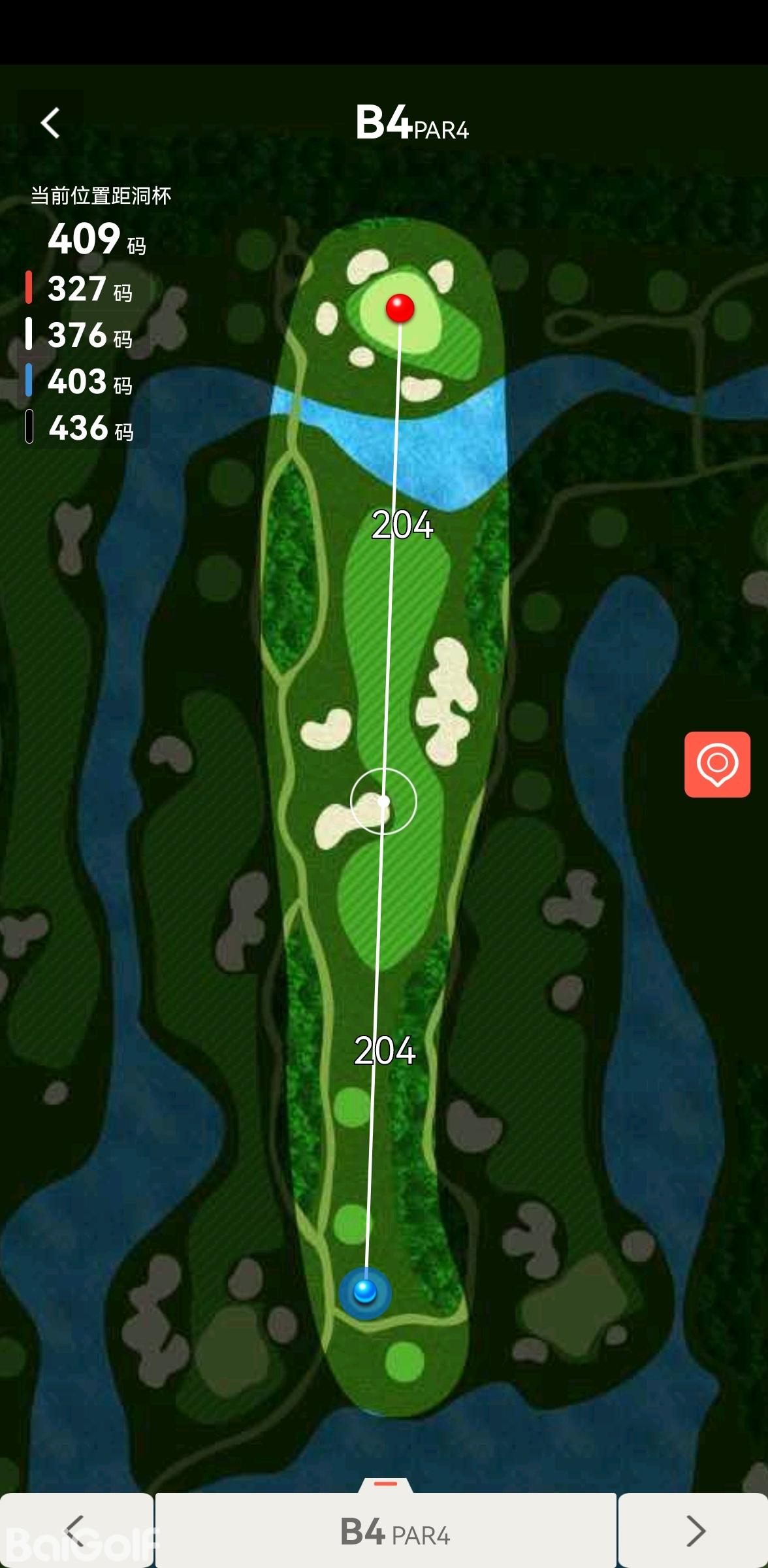Screen dimensions: 768x1568
Task: Tap the white target circle on the fairway
Action: (383, 801)
